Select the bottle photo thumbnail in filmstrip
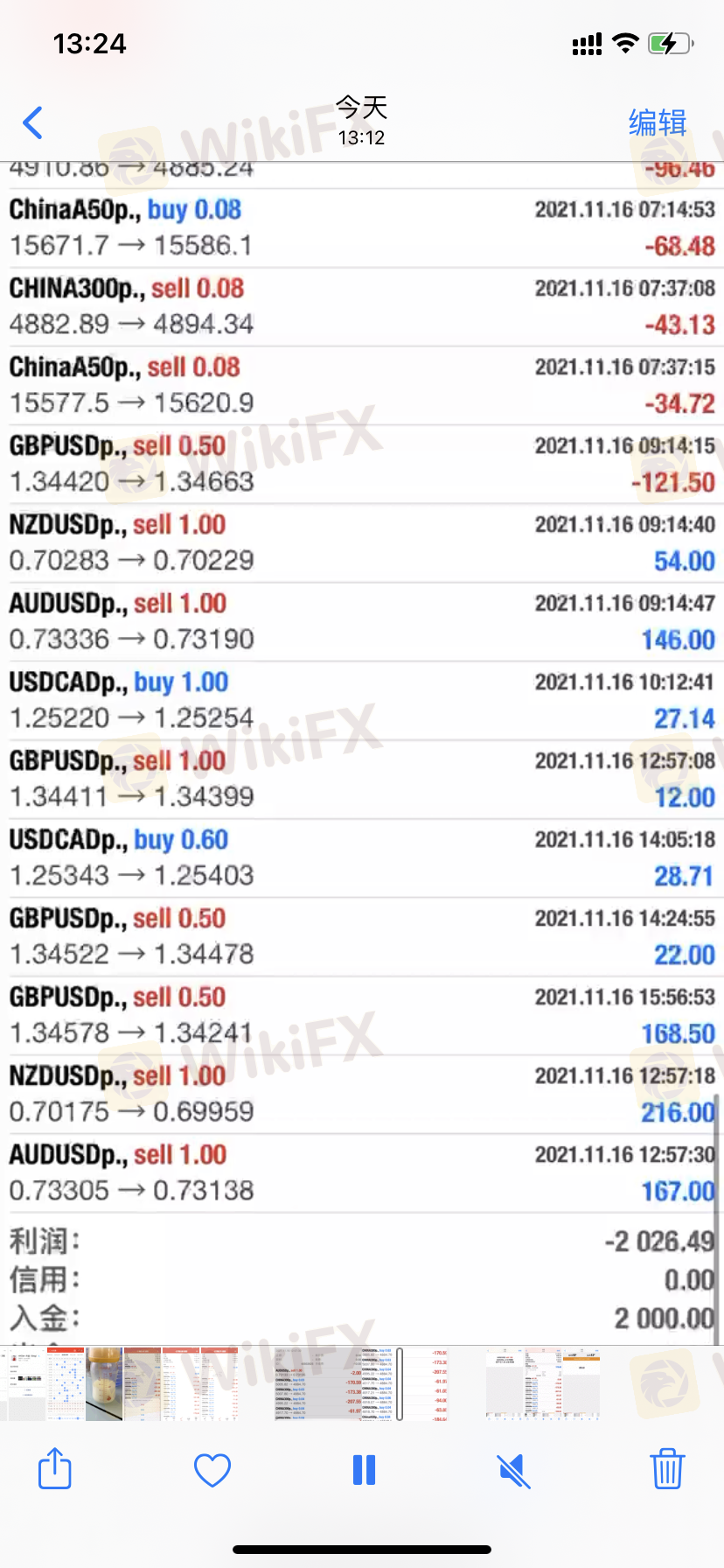This screenshot has height=1568, width=724. pos(104,1383)
